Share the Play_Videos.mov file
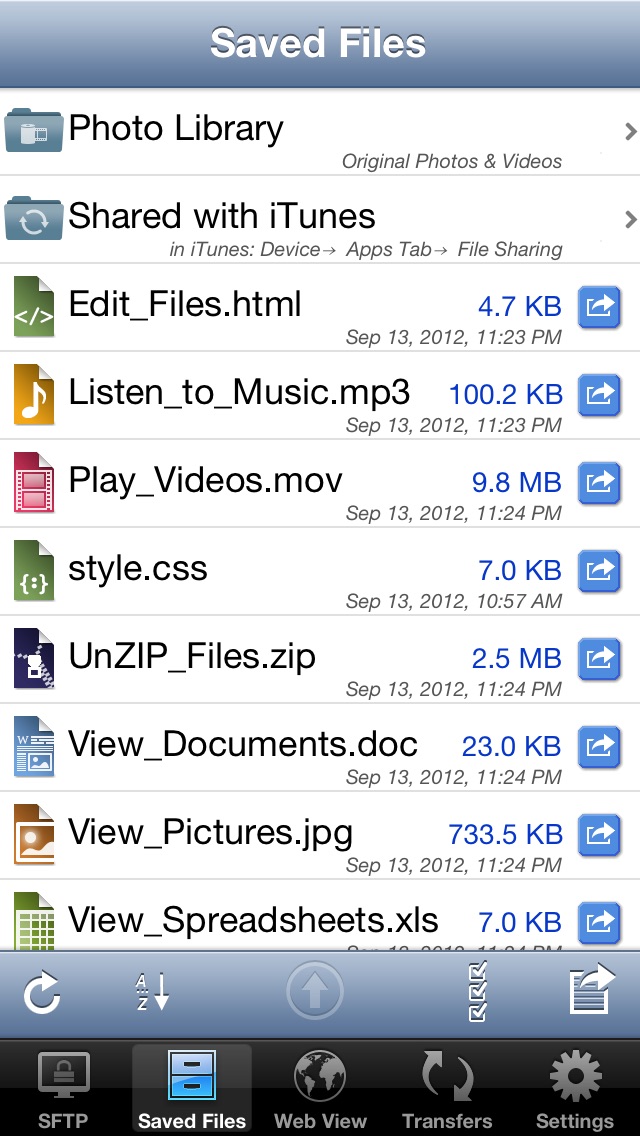Image resolution: width=640 pixels, height=1136 pixels. click(x=599, y=483)
